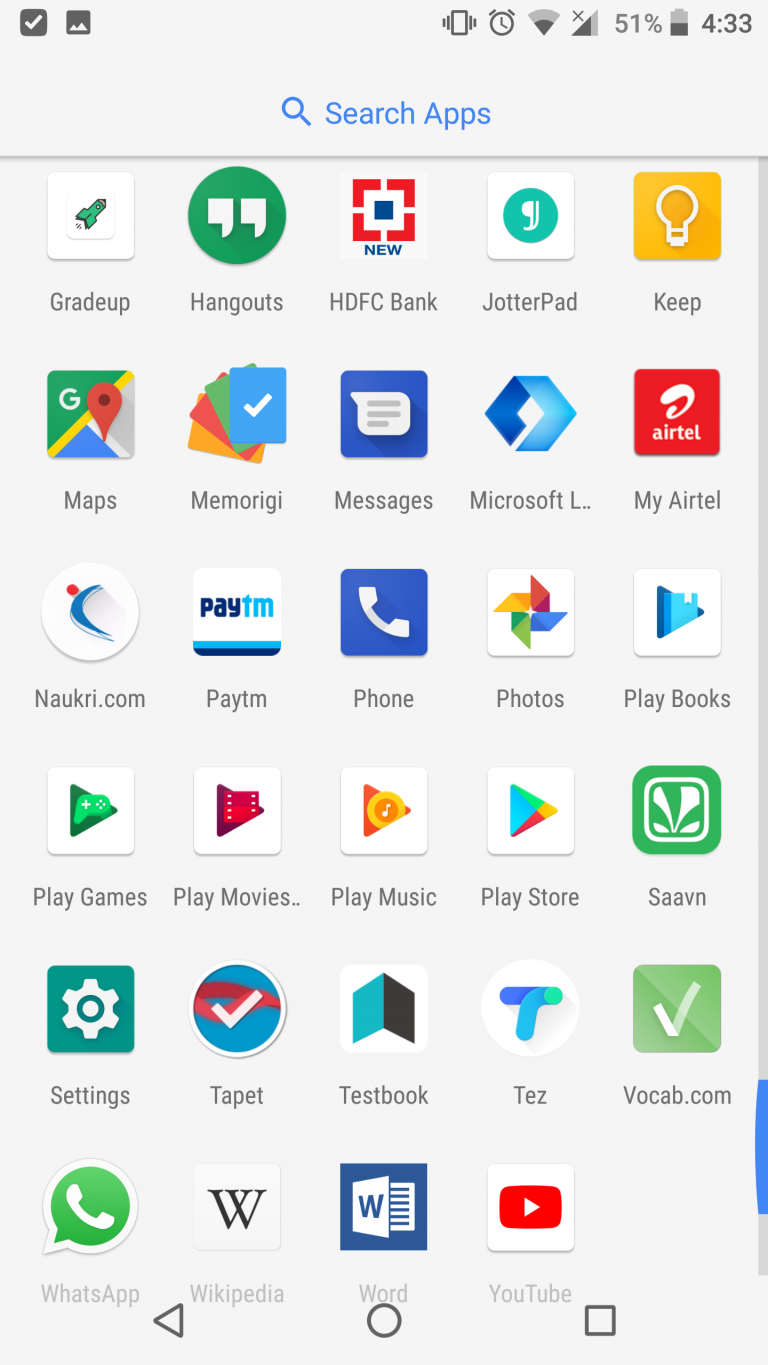Open Microsoft Word
This screenshot has width=768, height=1365.
[384, 1207]
